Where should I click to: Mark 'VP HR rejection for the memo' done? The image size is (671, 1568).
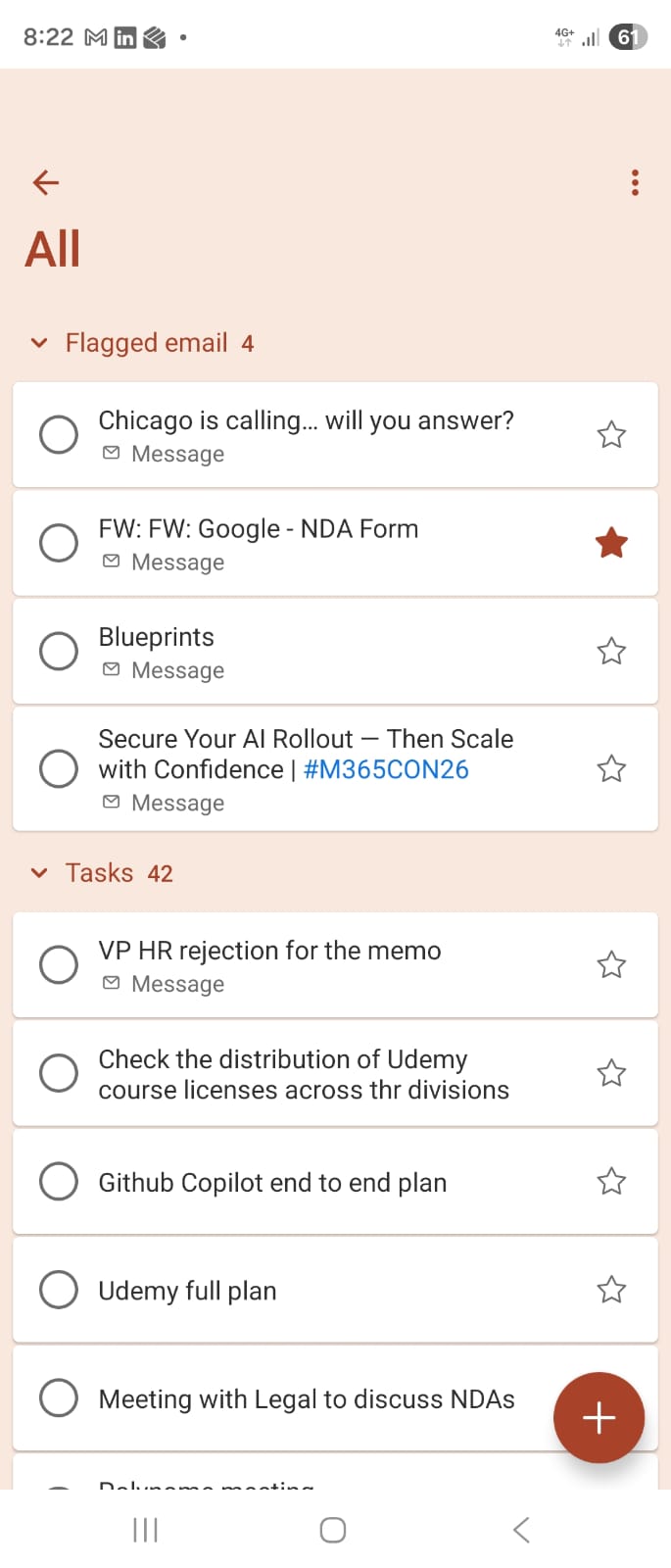click(x=59, y=964)
